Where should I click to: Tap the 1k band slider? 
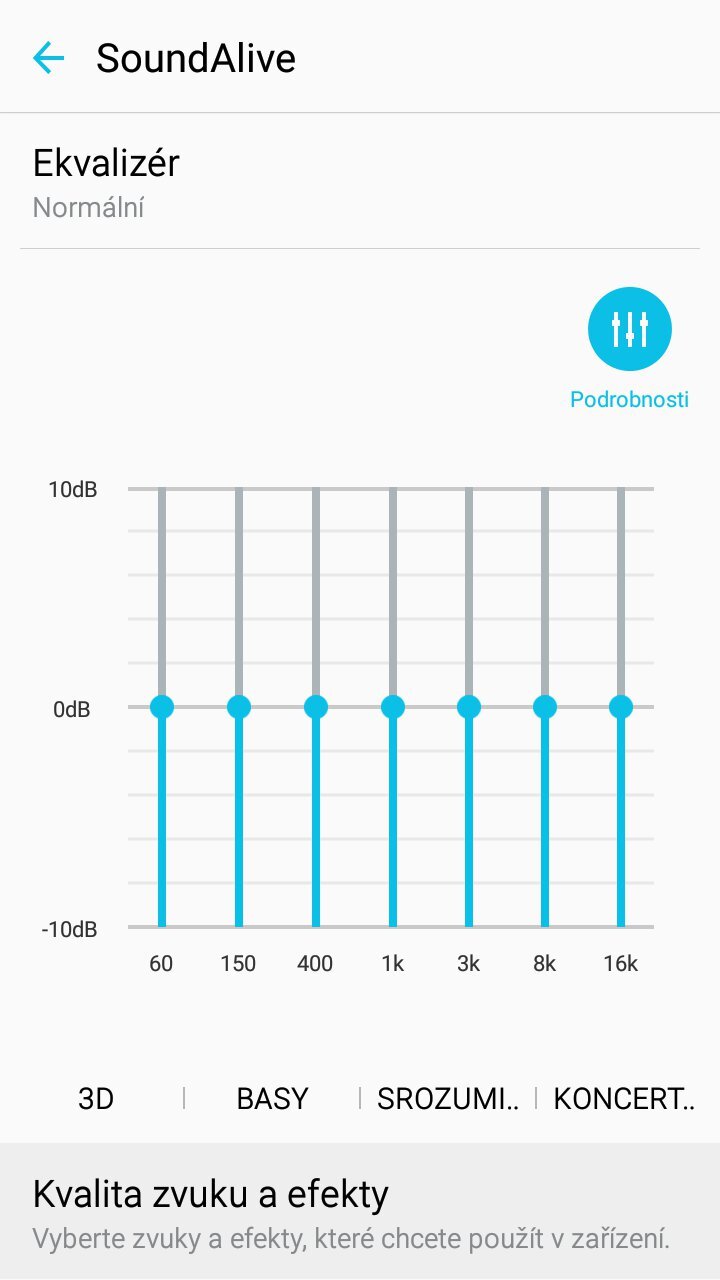392,707
